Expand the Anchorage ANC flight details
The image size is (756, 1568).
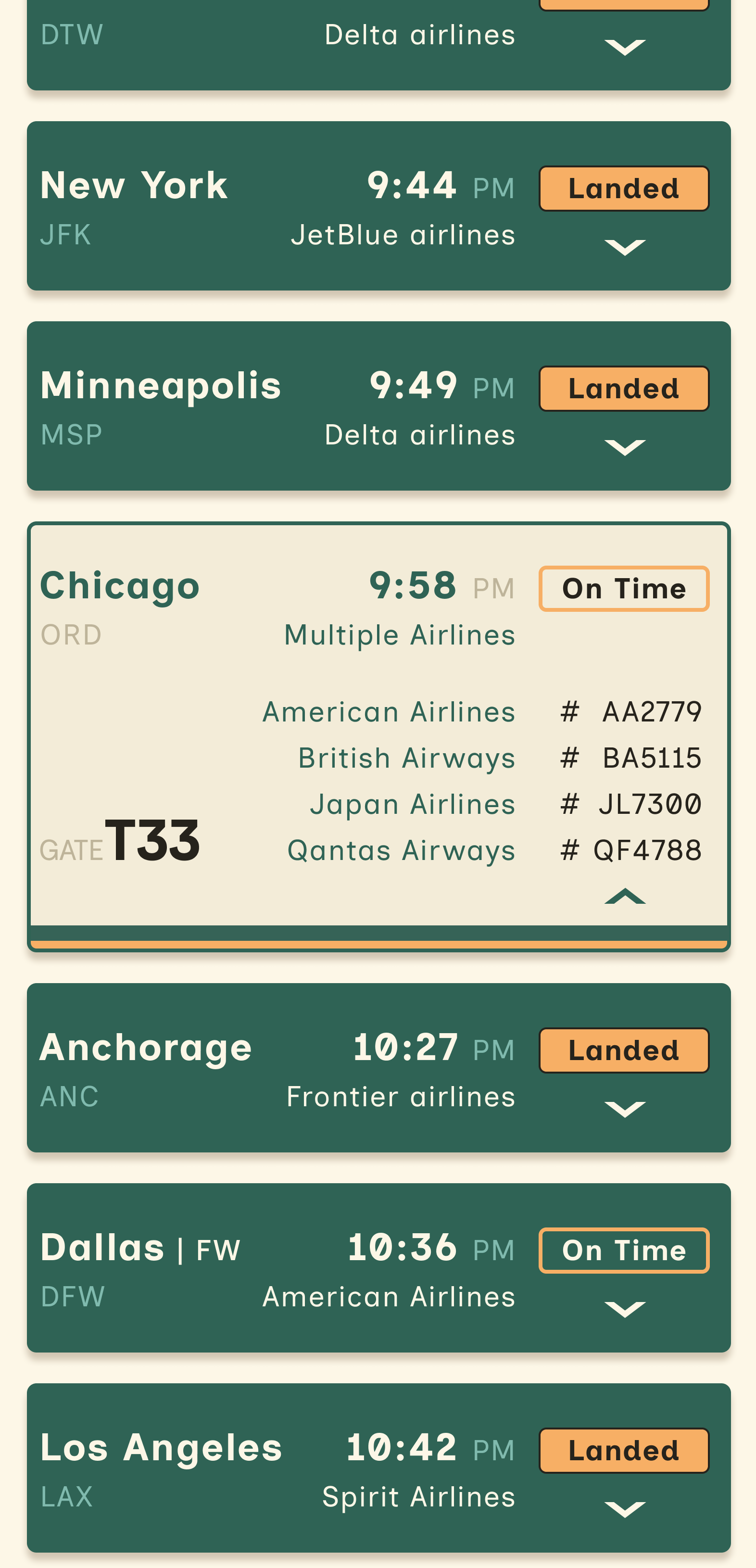point(625,1109)
